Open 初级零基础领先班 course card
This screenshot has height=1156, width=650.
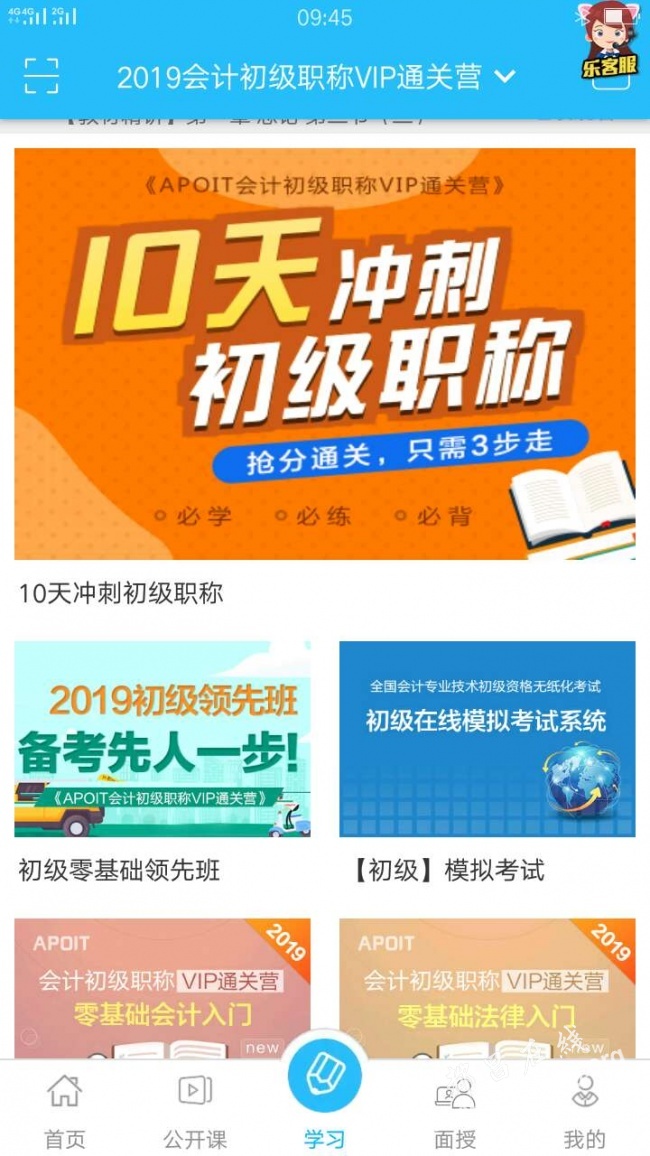point(162,739)
